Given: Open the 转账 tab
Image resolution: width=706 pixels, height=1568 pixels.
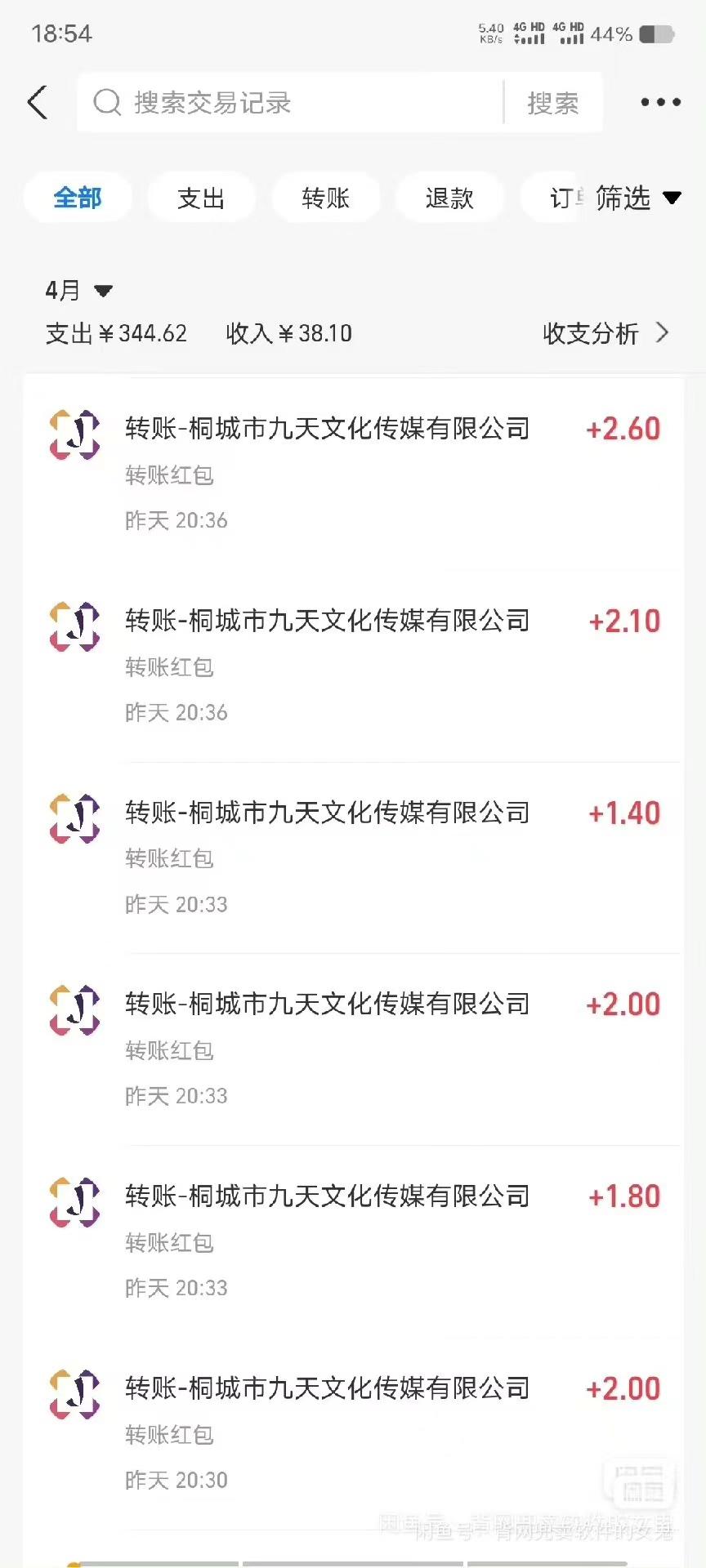Looking at the screenshot, I should (x=325, y=198).
